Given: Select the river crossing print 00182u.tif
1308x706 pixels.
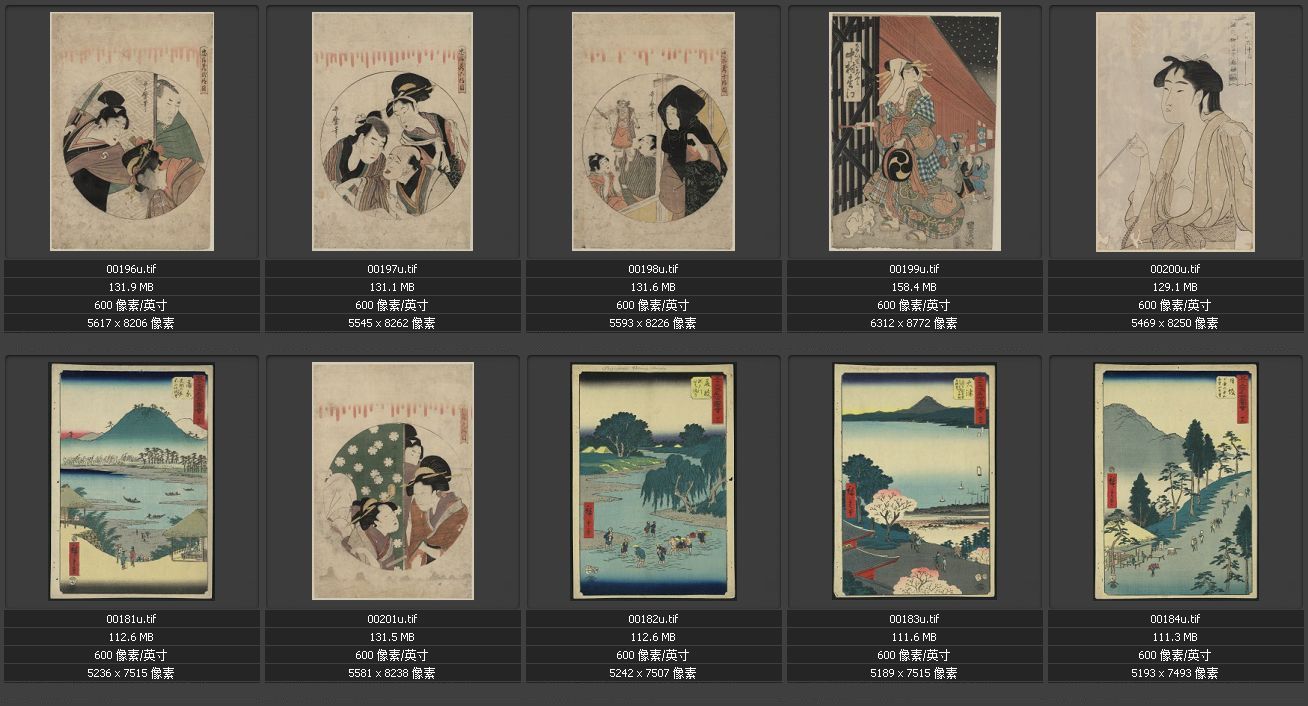Looking at the screenshot, I should (x=653, y=481).
